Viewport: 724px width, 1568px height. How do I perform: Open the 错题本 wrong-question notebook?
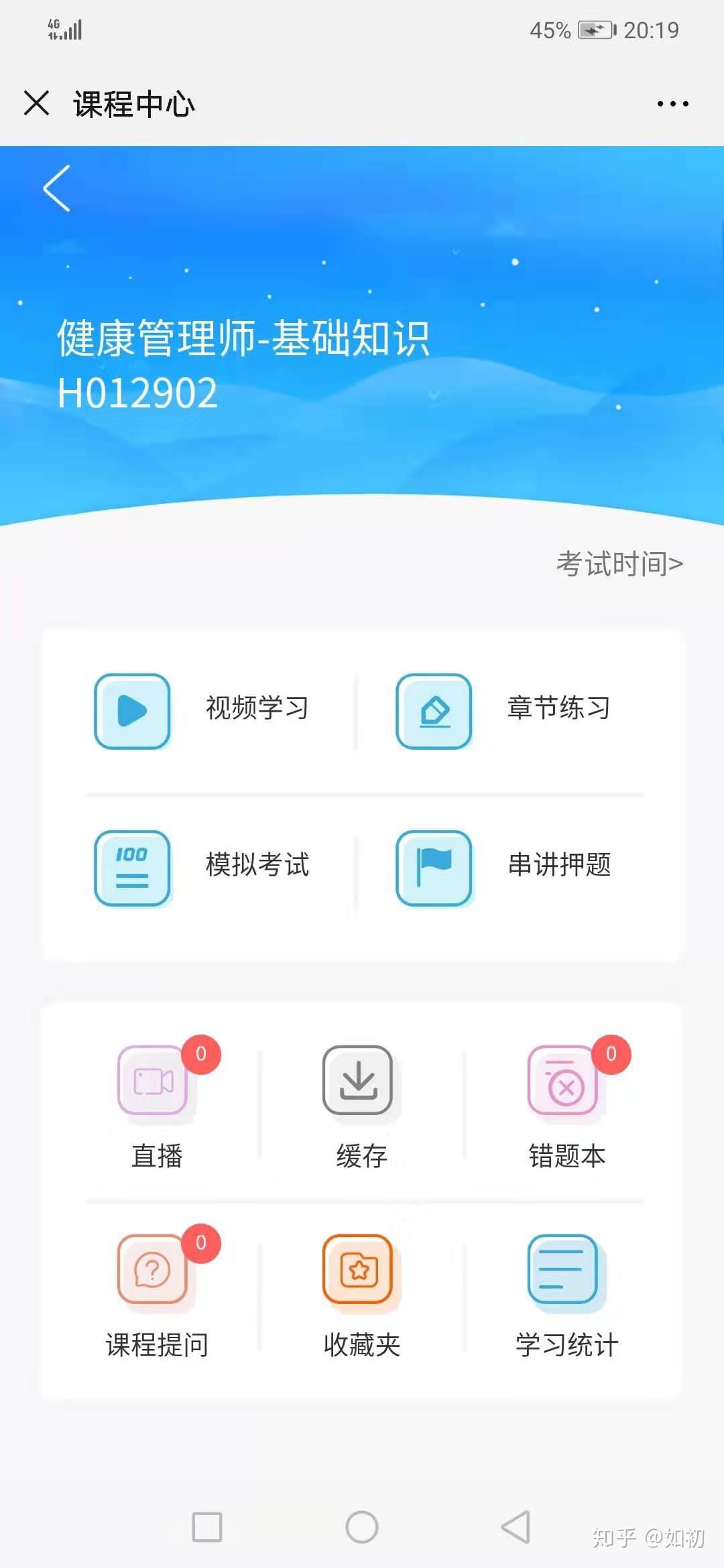[567, 1106]
